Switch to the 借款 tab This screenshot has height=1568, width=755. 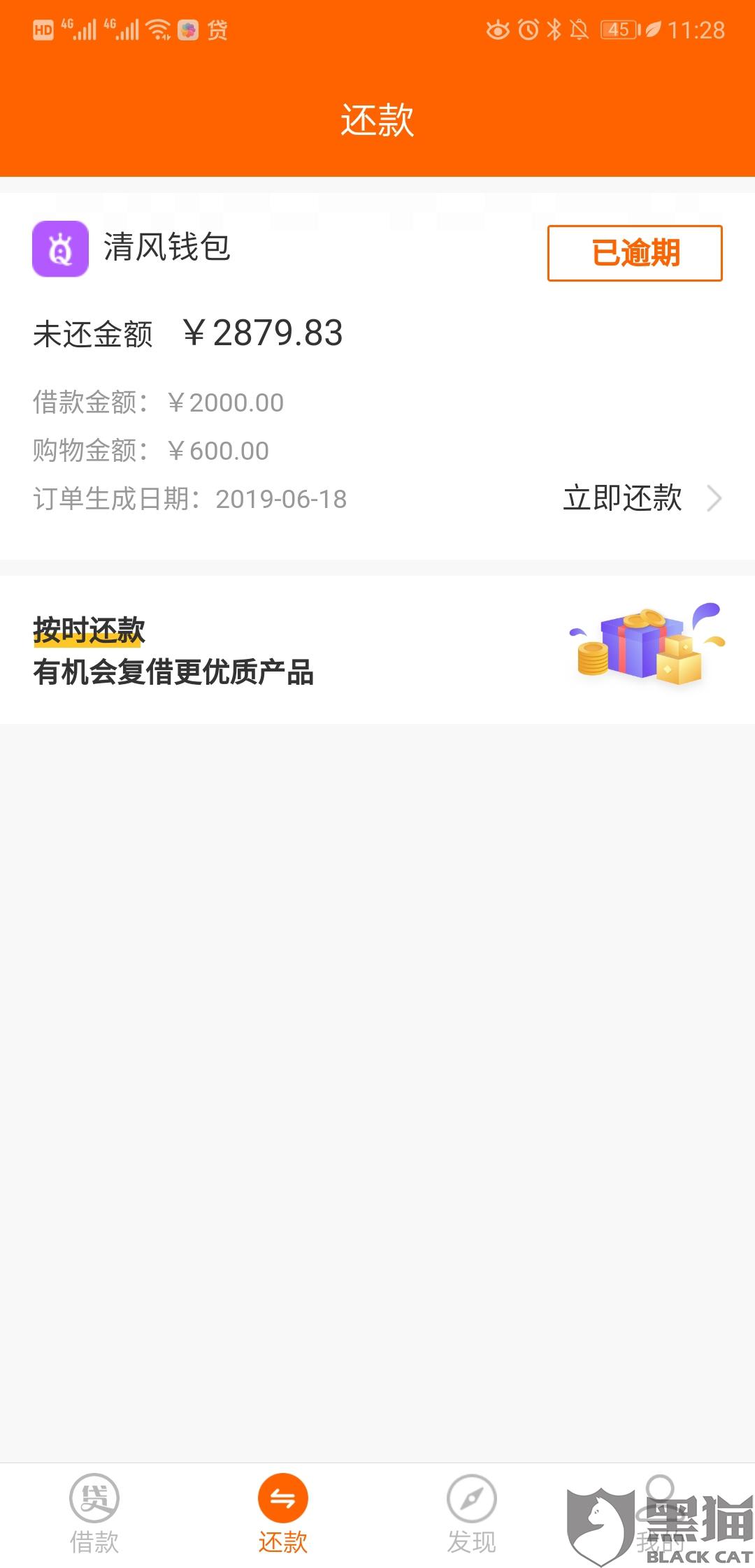pos(94,1513)
